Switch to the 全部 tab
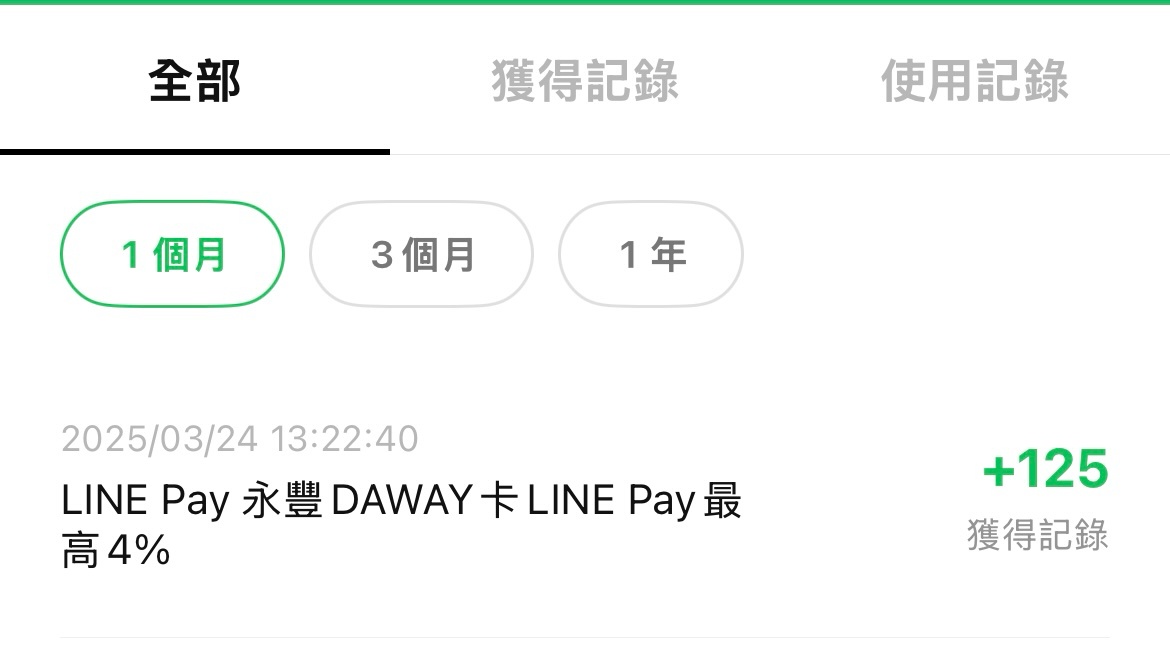 [195, 82]
